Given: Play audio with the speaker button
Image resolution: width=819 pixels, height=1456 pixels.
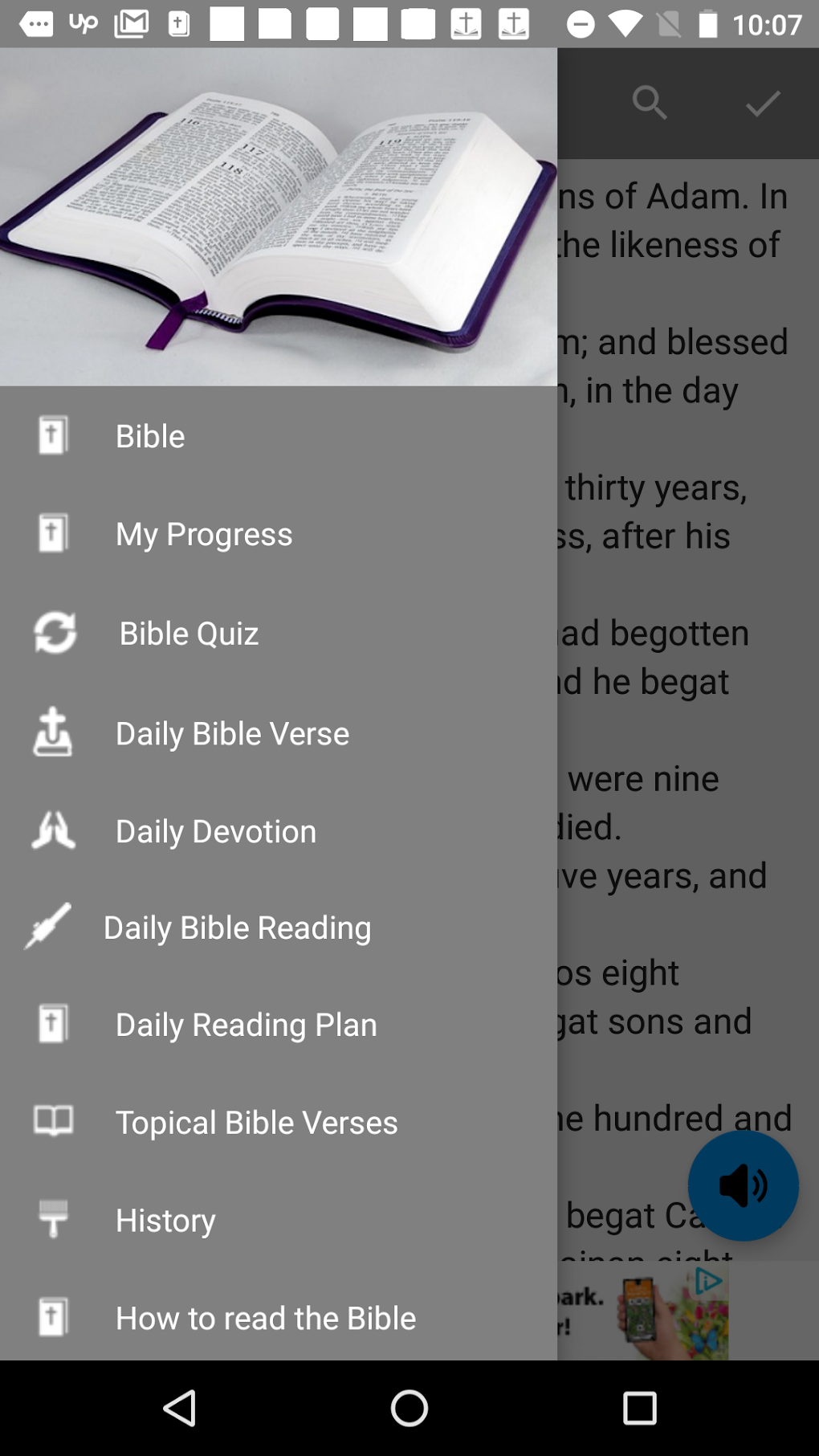Looking at the screenshot, I should 743,1185.
